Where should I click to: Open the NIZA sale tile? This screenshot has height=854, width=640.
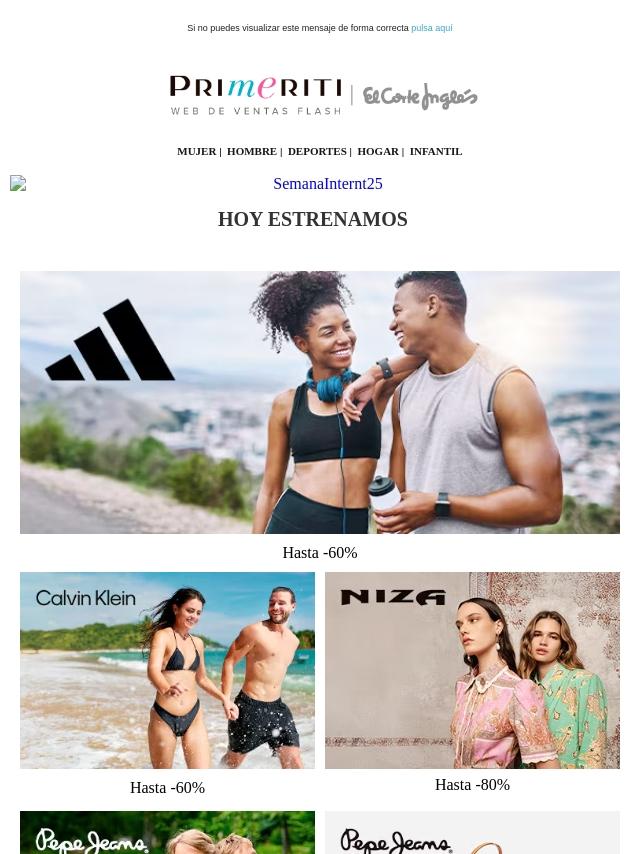472,670
